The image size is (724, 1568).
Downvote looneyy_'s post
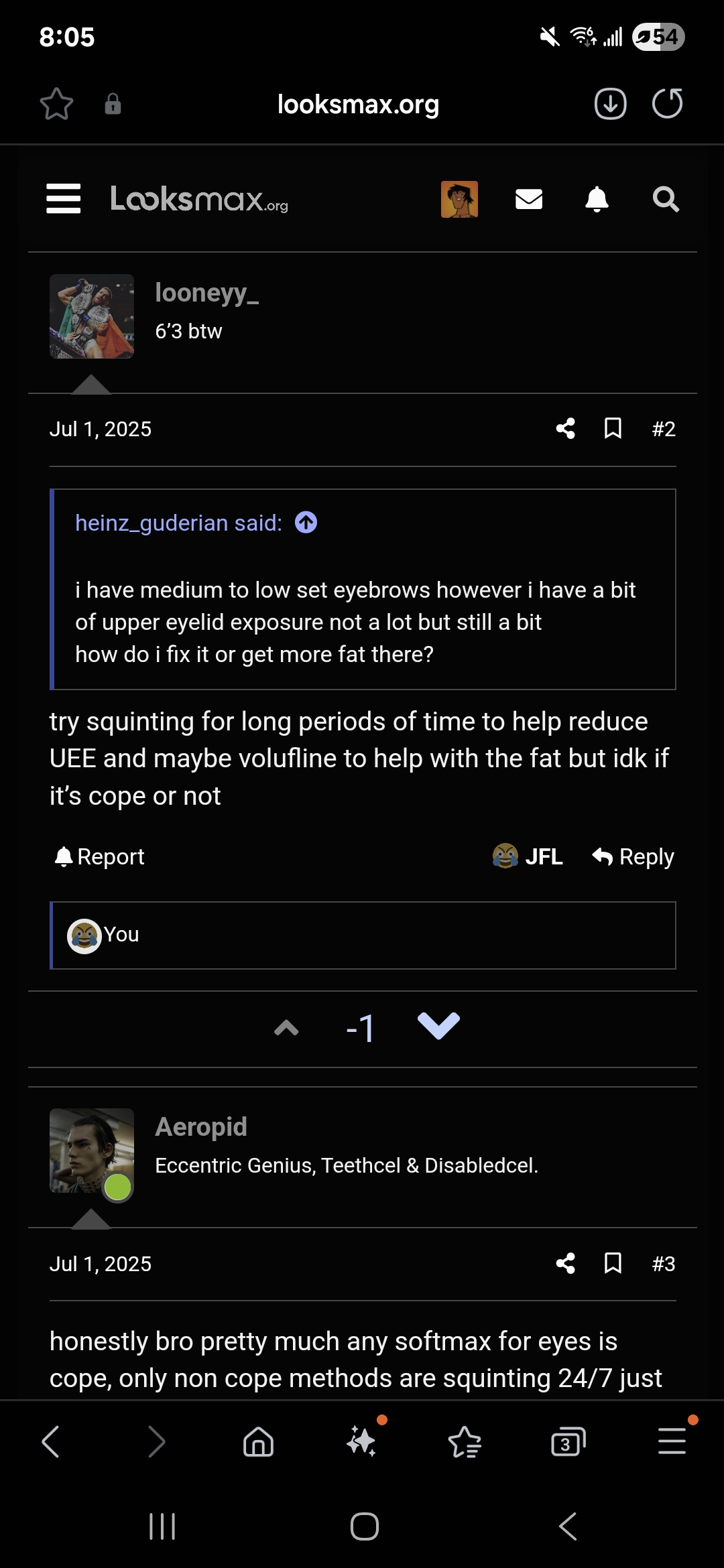click(x=438, y=1026)
